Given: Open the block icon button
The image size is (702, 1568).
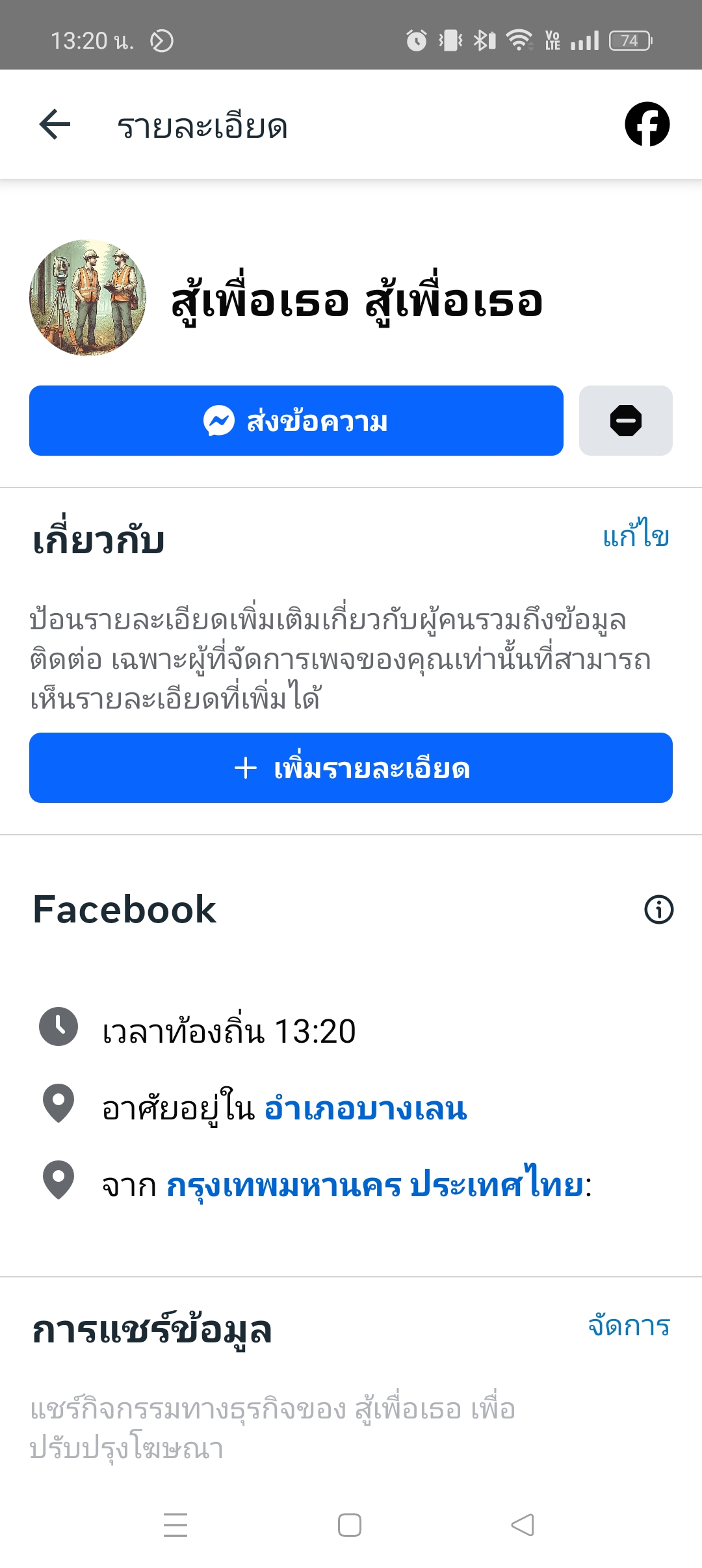Looking at the screenshot, I should click(625, 421).
